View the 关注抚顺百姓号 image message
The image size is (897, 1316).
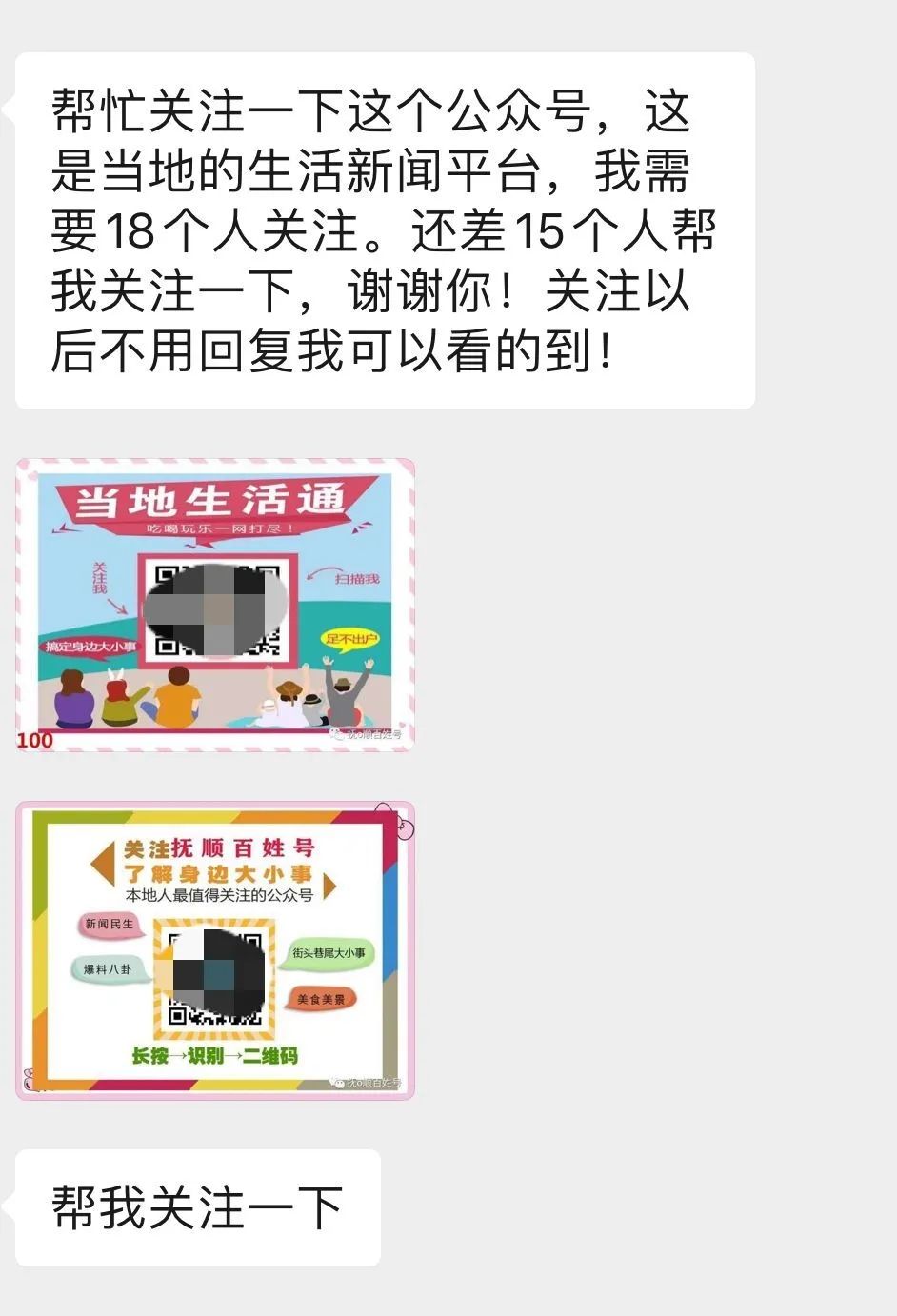[215, 950]
